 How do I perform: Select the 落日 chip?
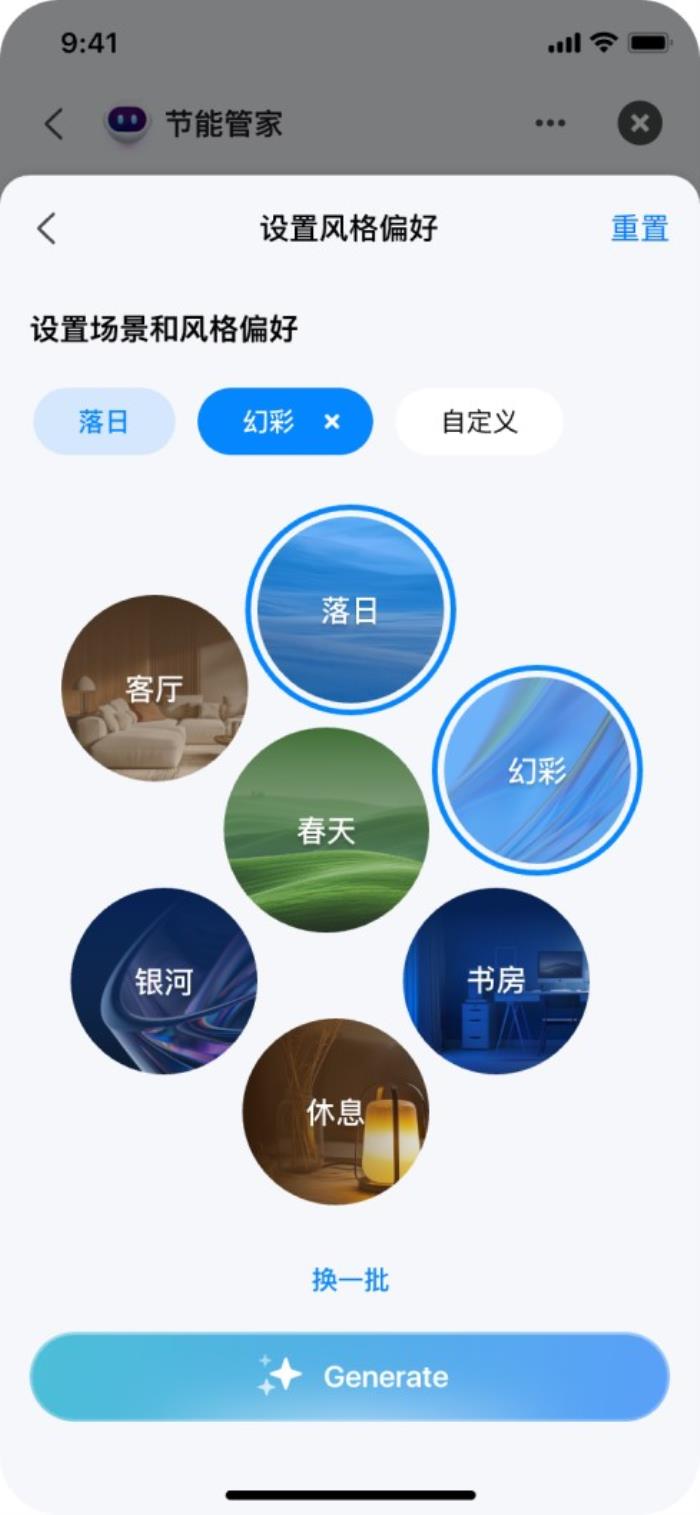(104, 421)
